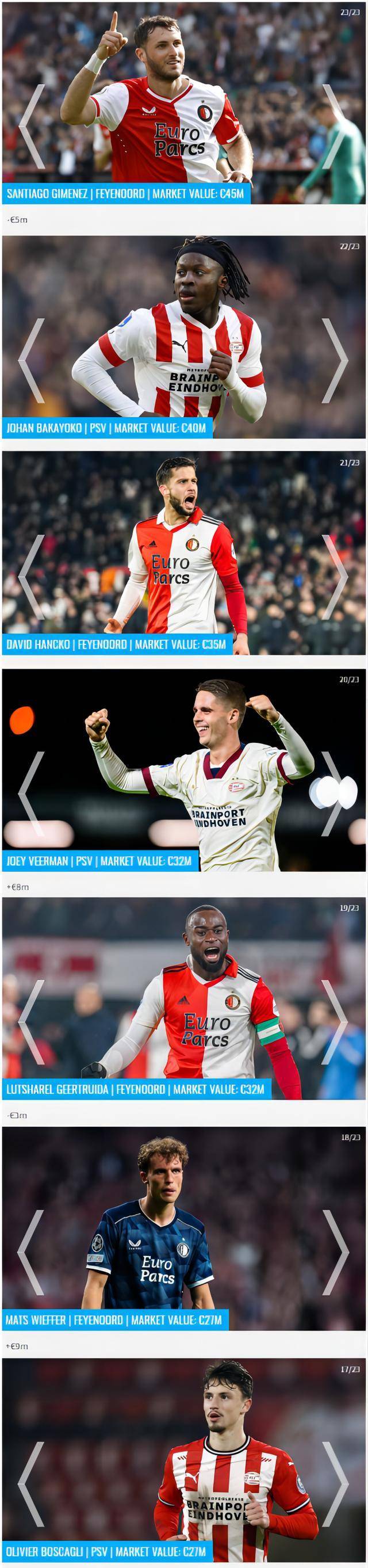Screen dimensions: 368x1568
Task: Move to previous picture from Mats Wieffer
Action: click(x=32, y=1252)
